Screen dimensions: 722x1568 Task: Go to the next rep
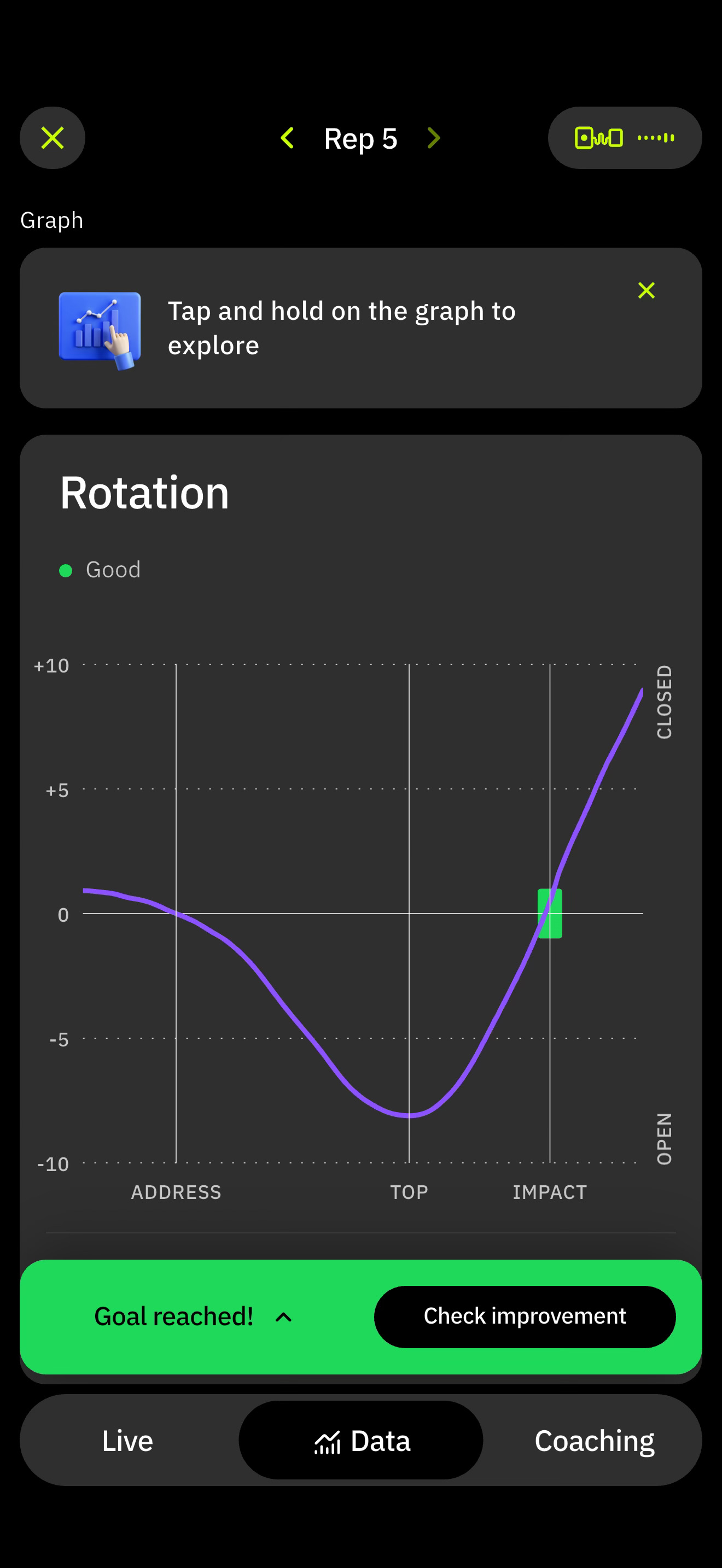coord(433,138)
